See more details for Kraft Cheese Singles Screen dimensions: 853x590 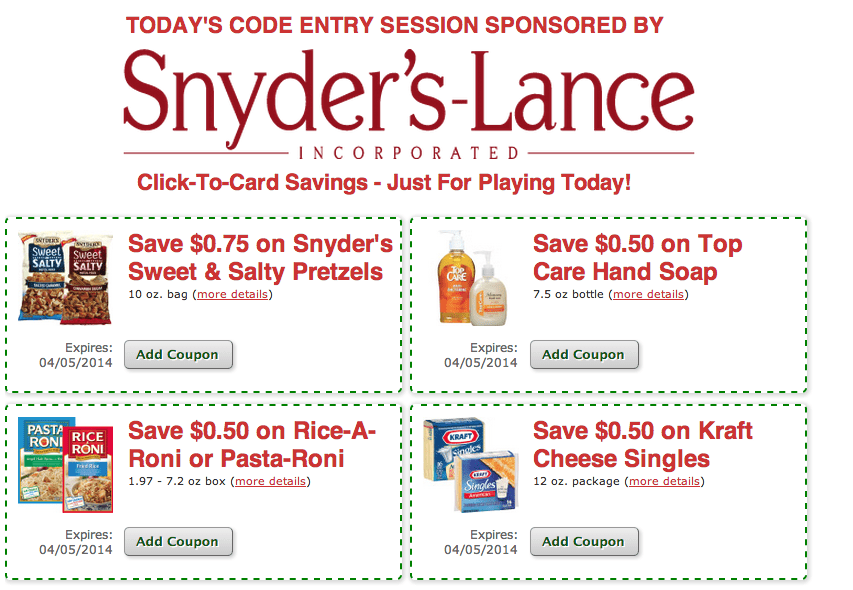point(664,481)
